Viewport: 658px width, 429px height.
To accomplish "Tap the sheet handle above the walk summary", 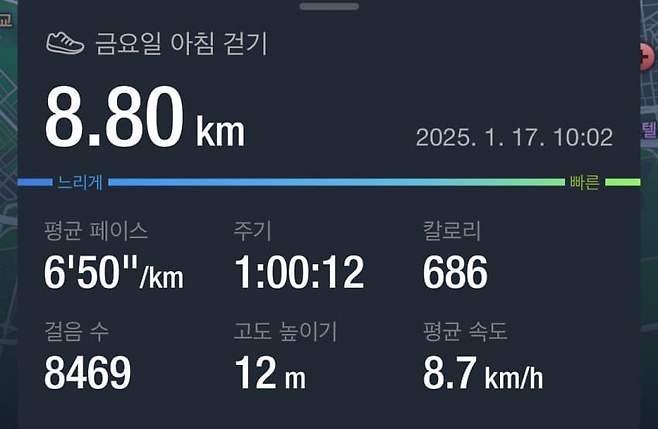I will 329,6.
